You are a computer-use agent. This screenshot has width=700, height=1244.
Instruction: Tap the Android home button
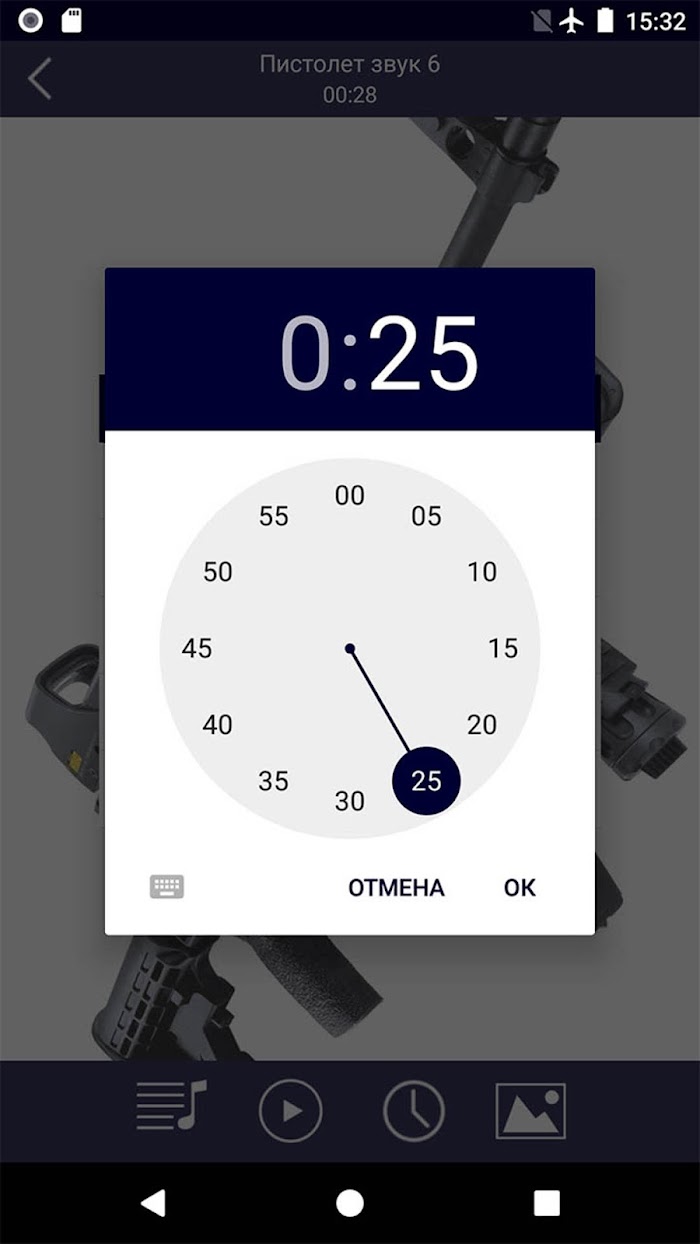pos(350,1203)
